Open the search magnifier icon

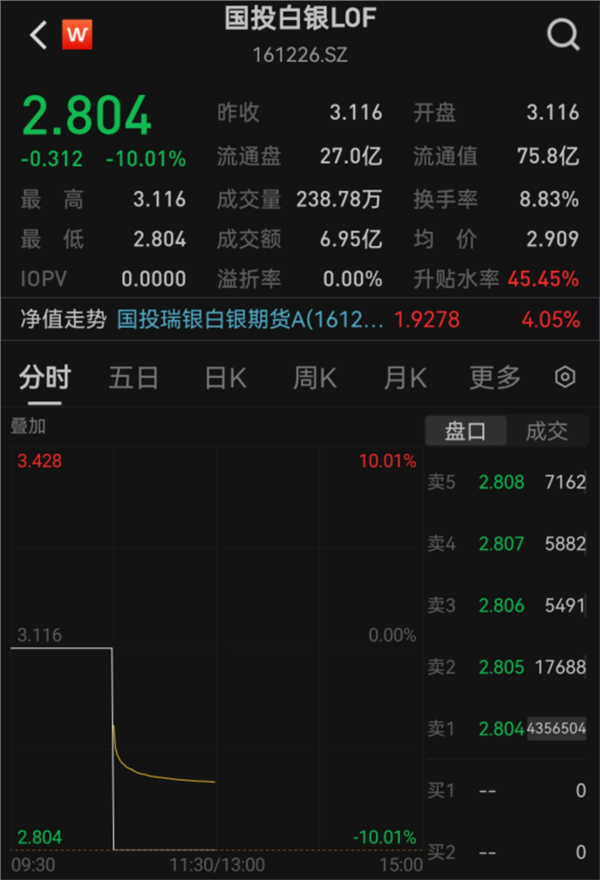tap(563, 36)
